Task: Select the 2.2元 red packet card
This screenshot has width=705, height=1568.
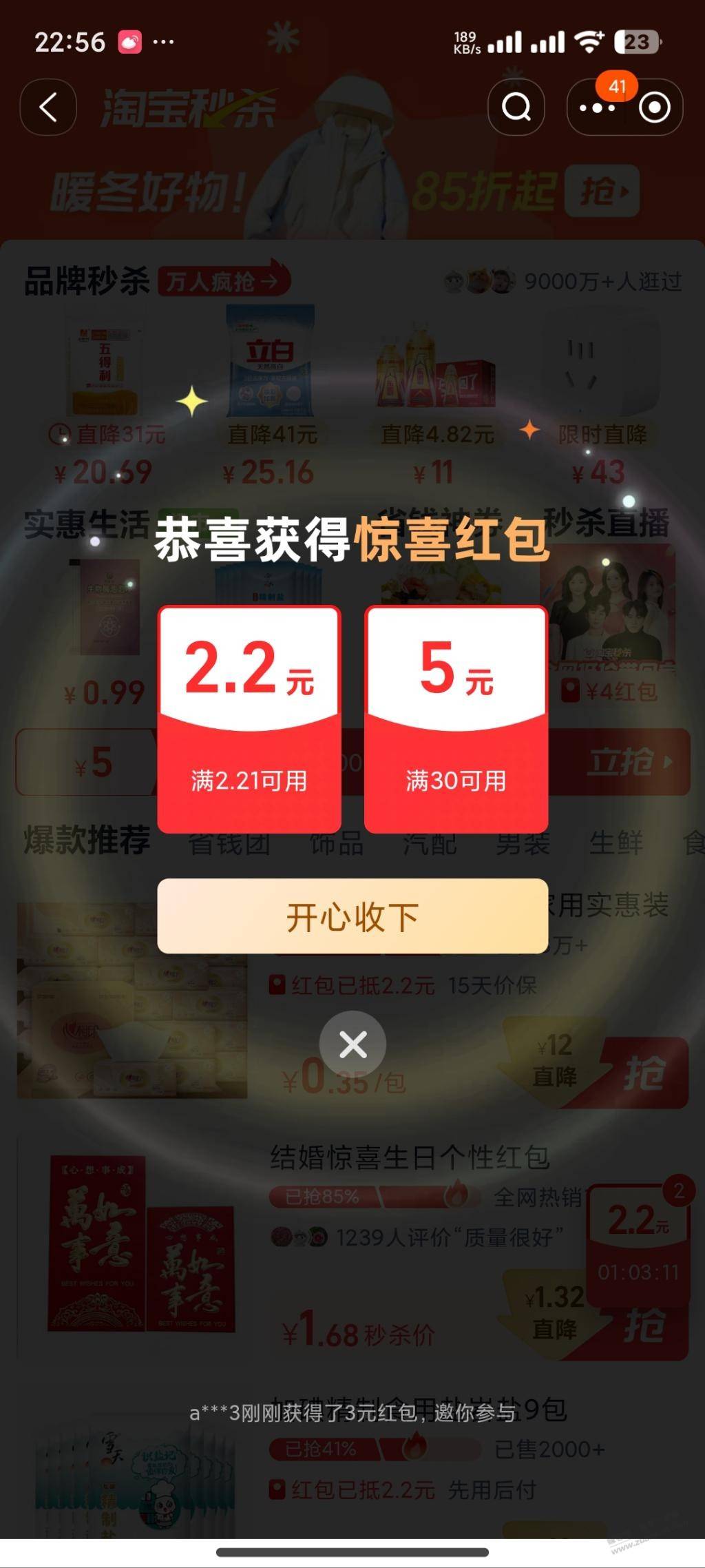Action: [x=249, y=719]
